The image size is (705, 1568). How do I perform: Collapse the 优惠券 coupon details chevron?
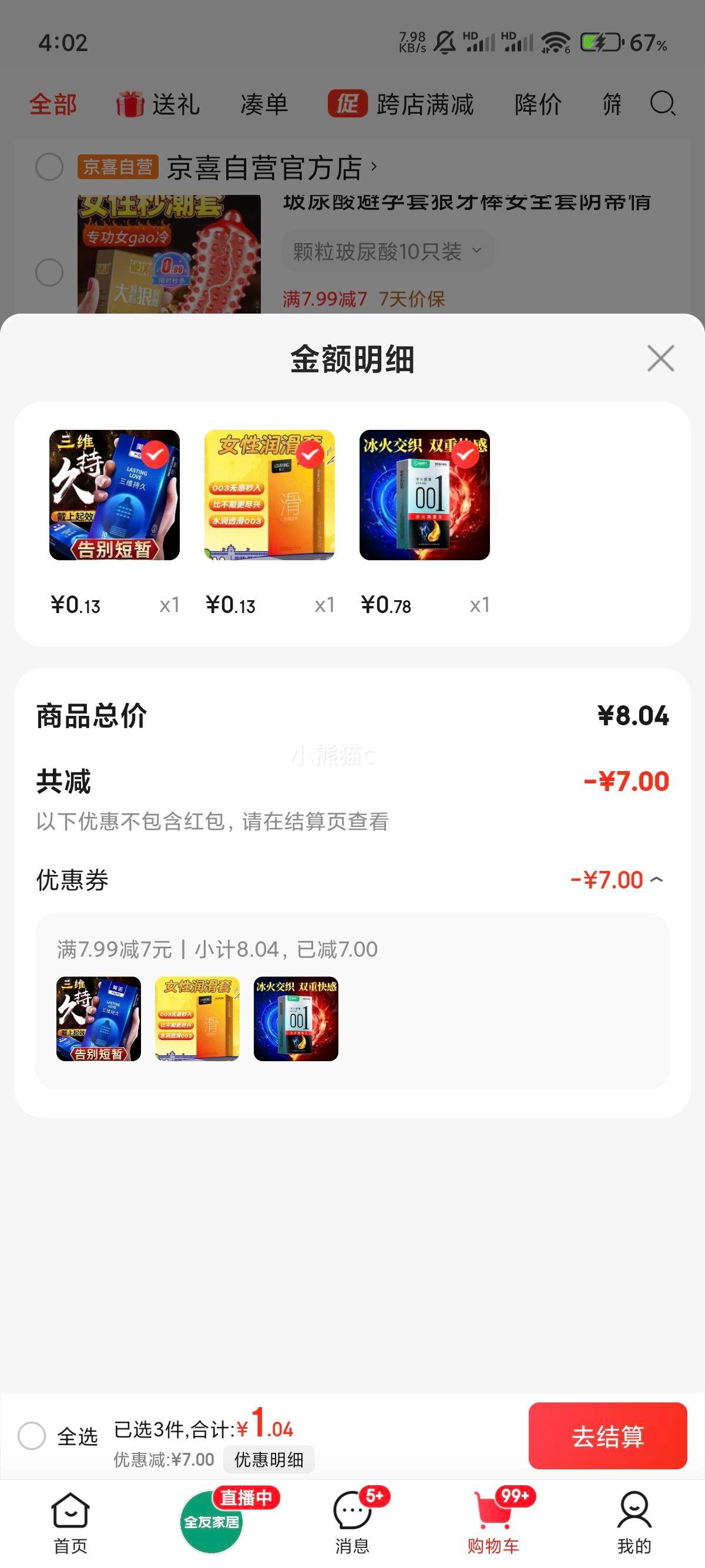coord(657,879)
